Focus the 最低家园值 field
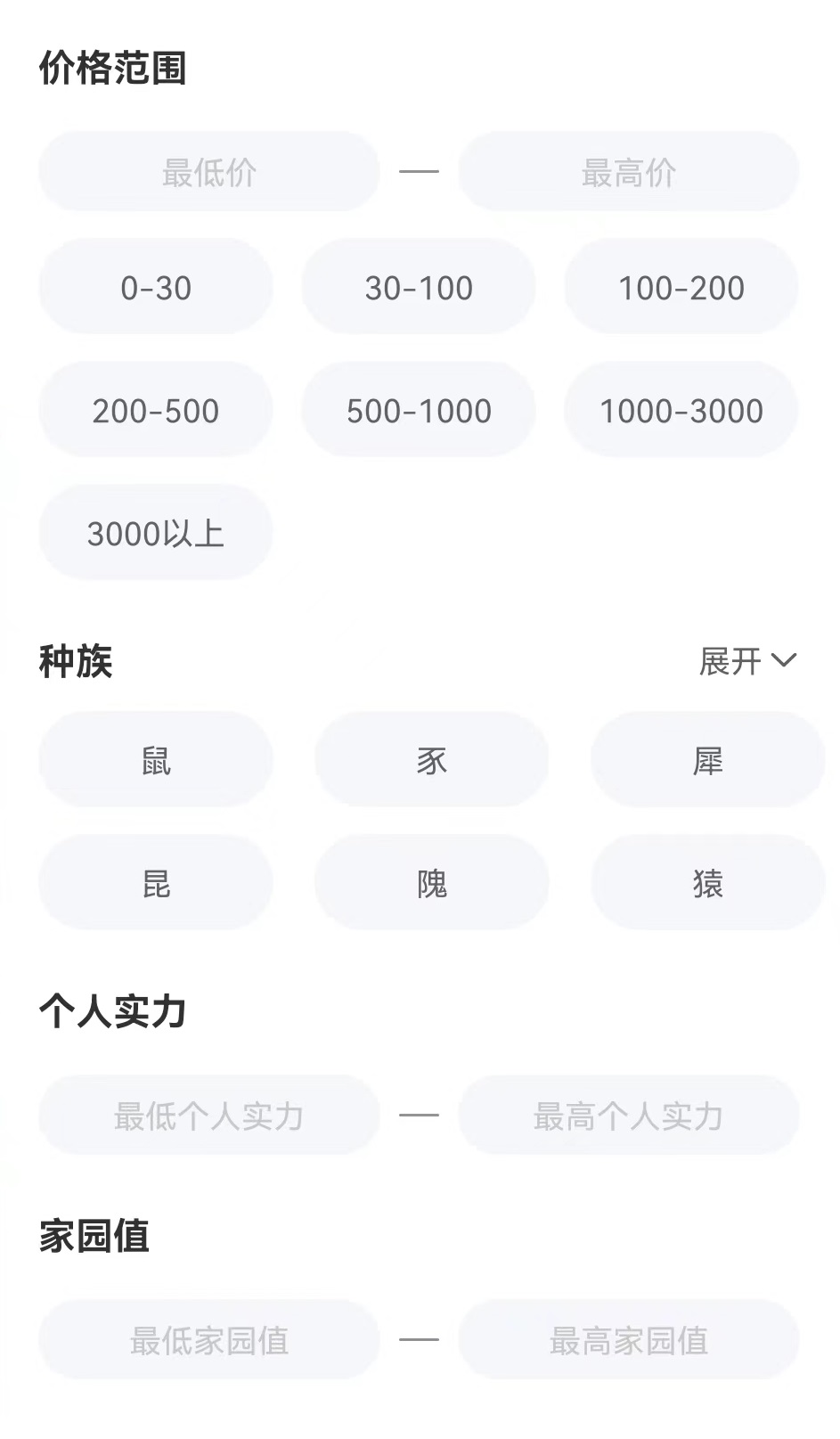 [x=208, y=1340]
